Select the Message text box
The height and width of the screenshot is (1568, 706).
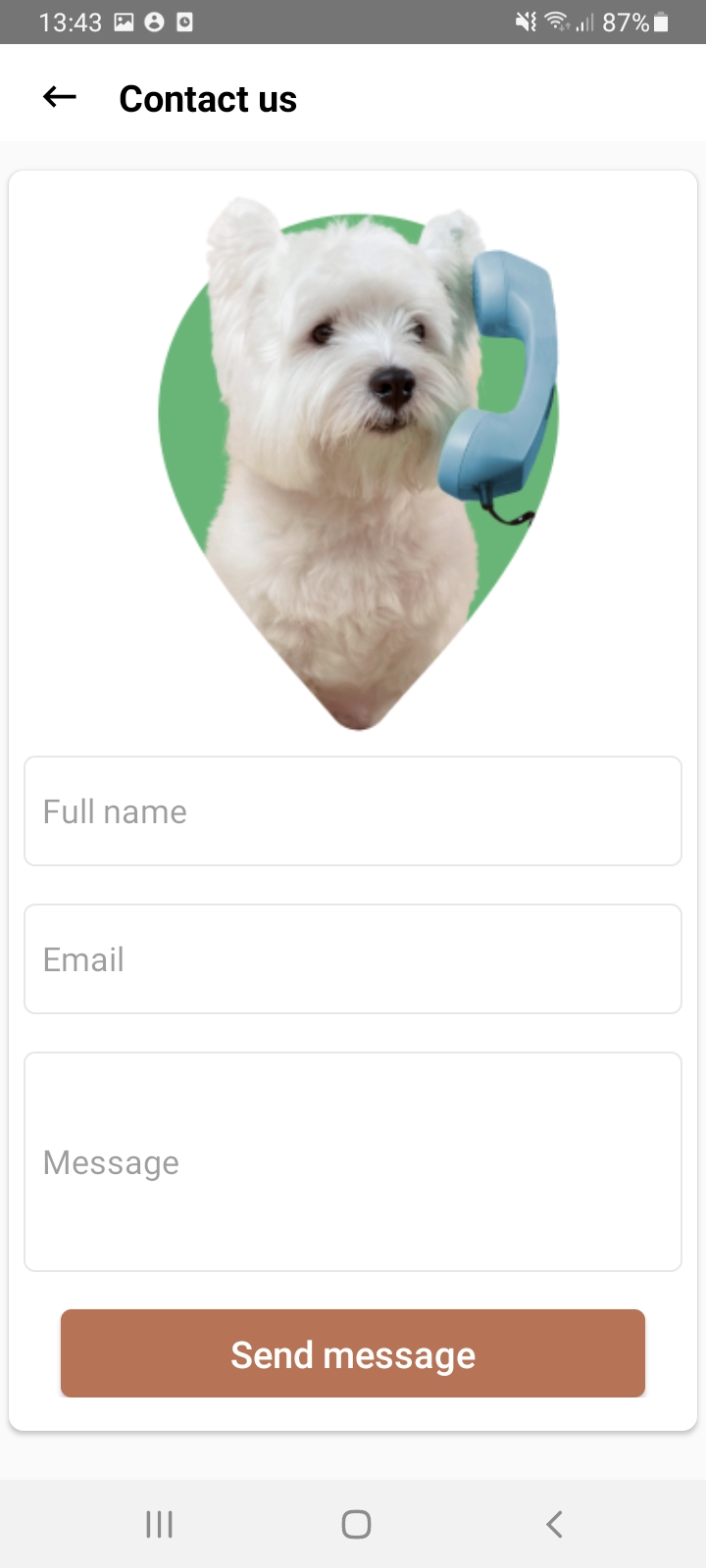click(x=353, y=1162)
